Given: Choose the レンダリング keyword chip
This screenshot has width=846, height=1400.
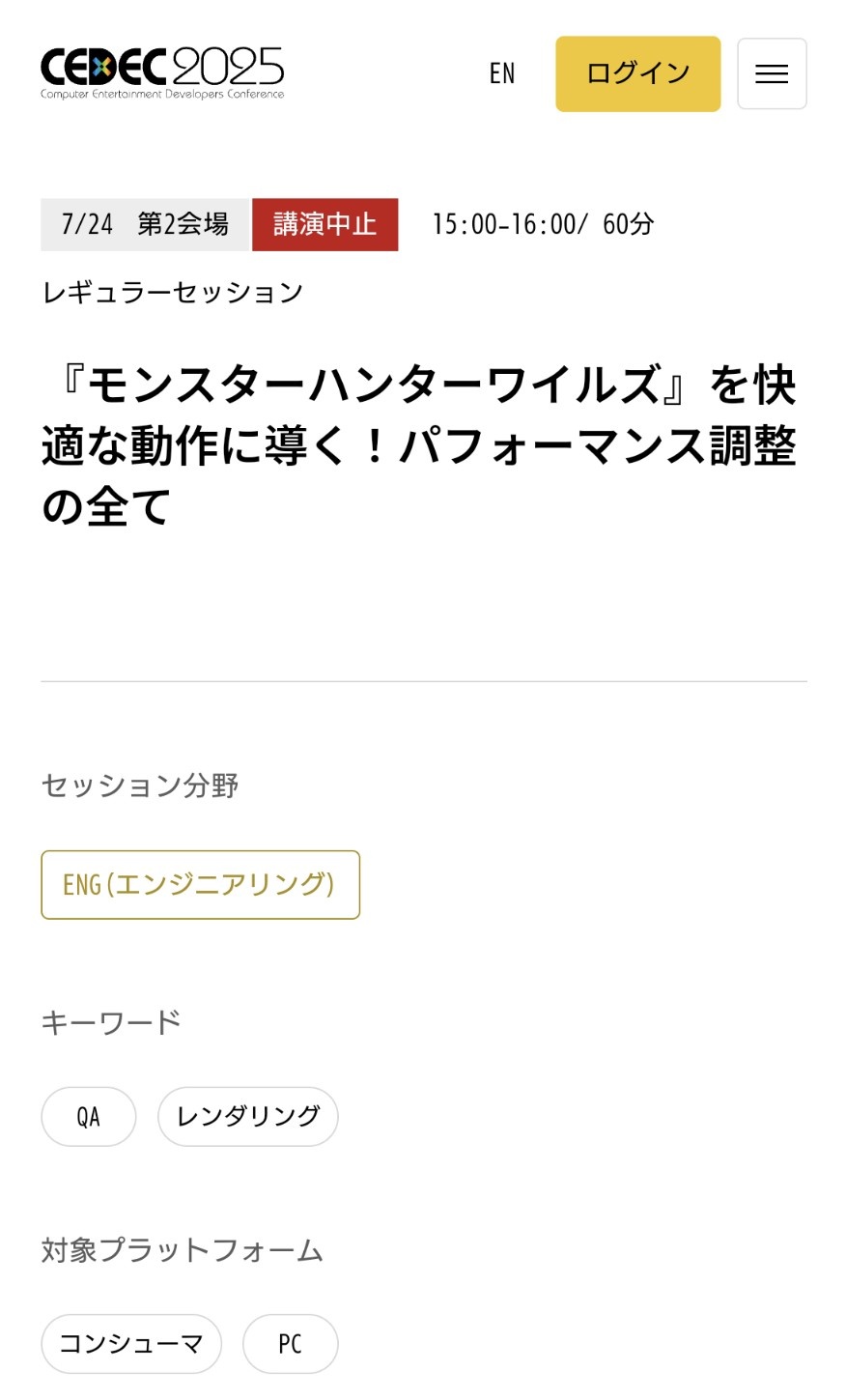Looking at the screenshot, I should (248, 1117).
